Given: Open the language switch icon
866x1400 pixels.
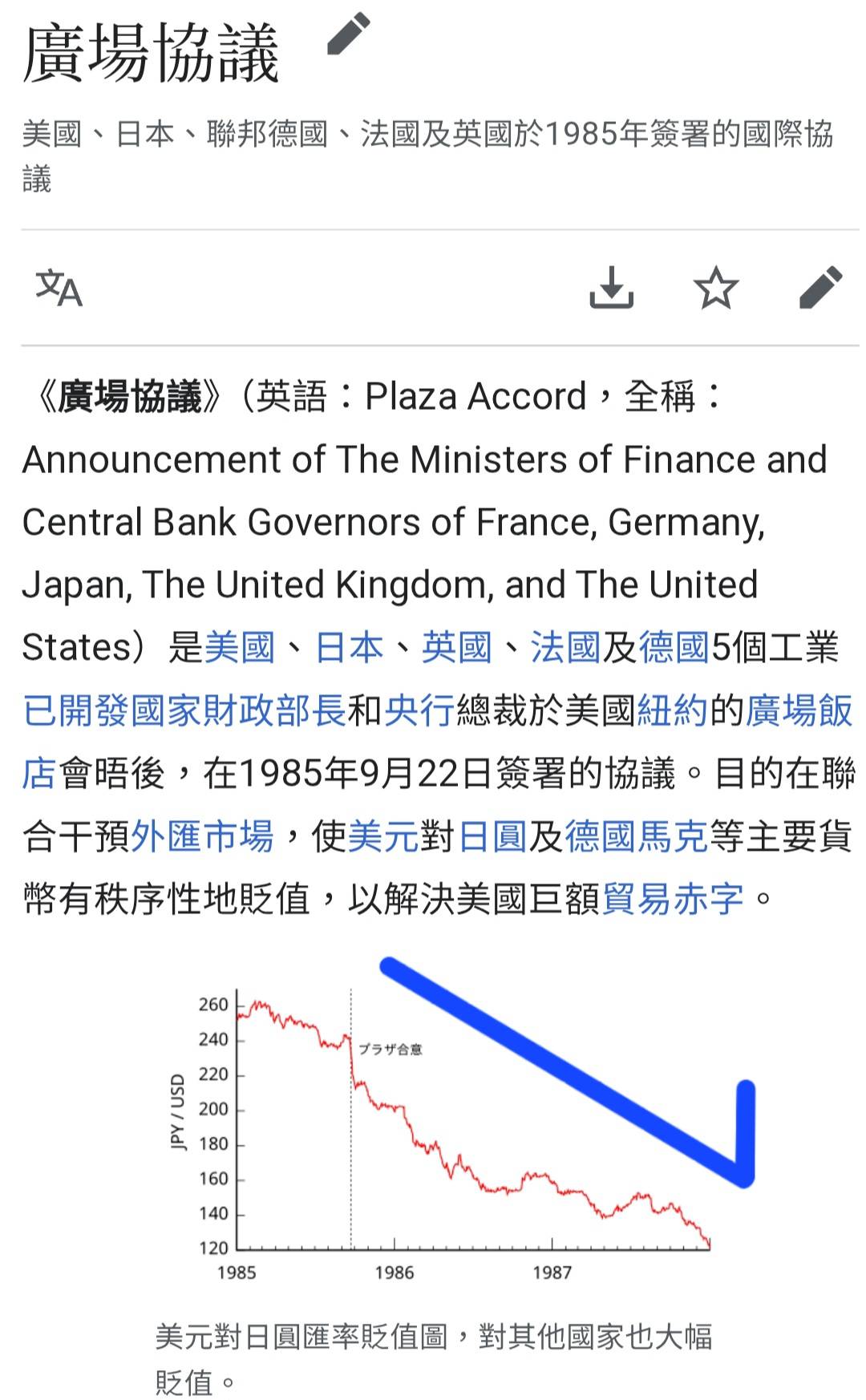Looking at the screenshot, I should pyautogui.click(x=59, y=288).
